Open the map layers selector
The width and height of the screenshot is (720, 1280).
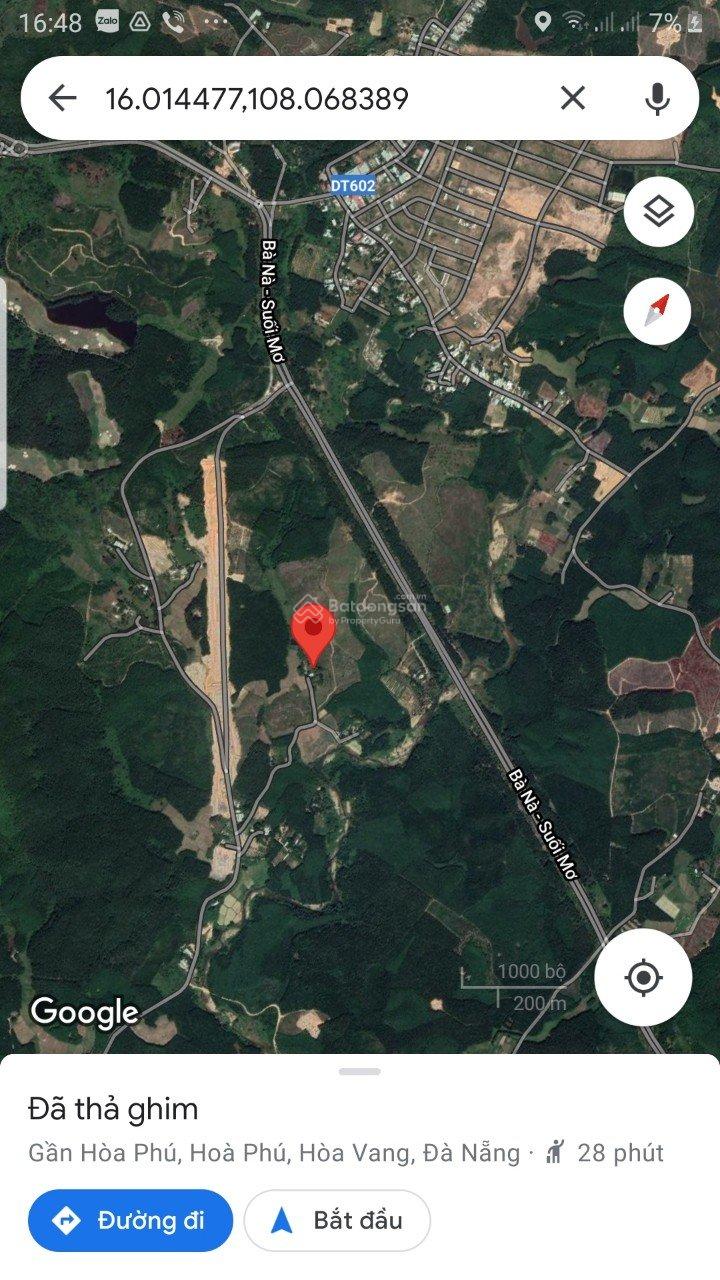[658, 212]
